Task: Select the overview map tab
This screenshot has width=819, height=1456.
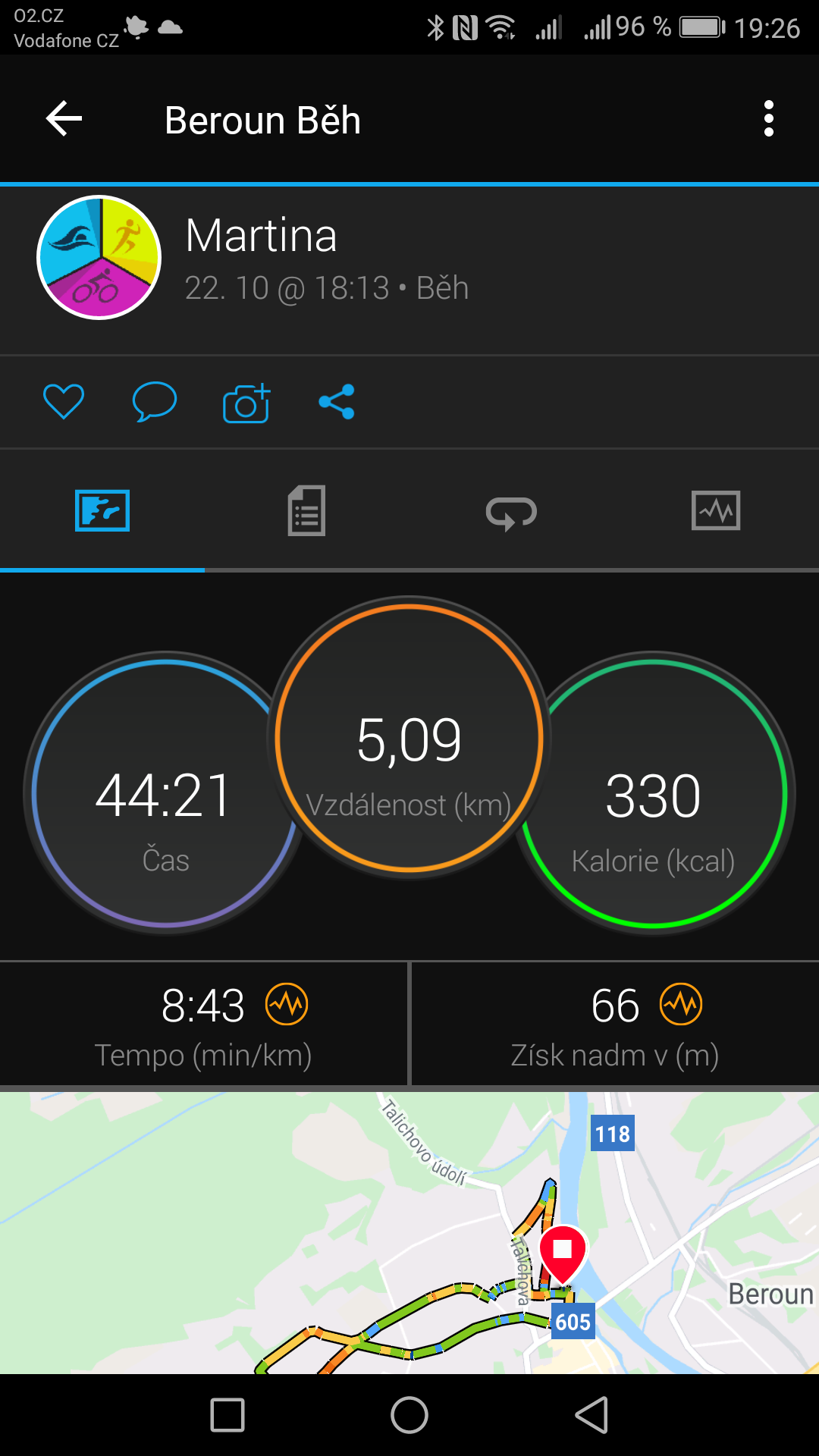Action: click(x=102, y=511)
